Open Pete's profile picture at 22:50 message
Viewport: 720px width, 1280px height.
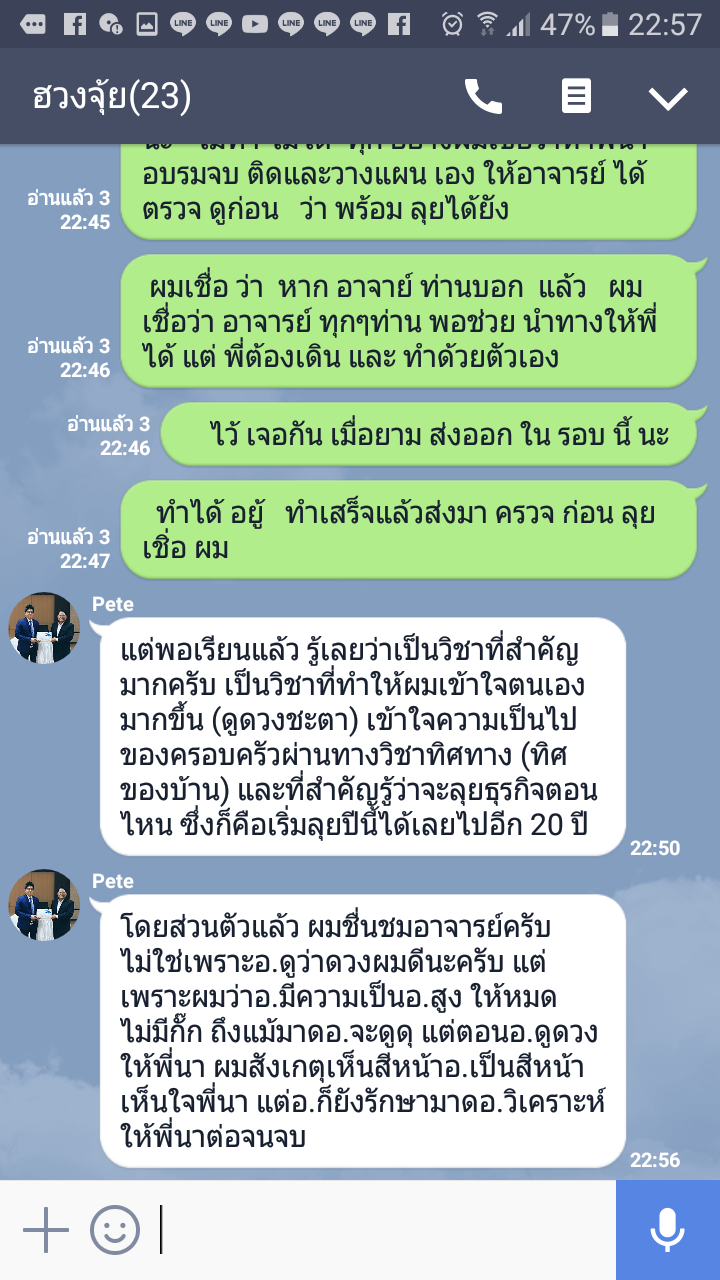44,628
